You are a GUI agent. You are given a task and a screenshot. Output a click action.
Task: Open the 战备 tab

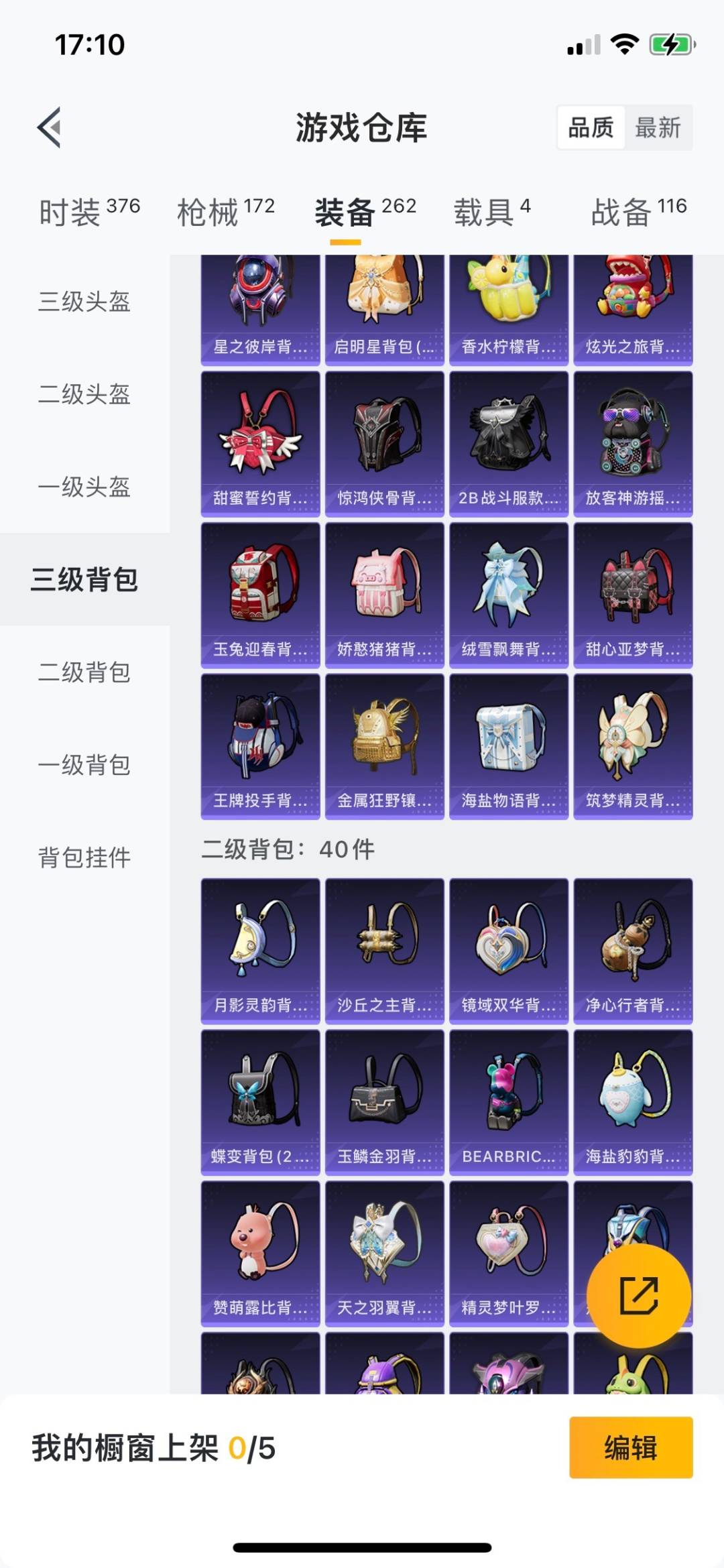[x=638, y=210]
